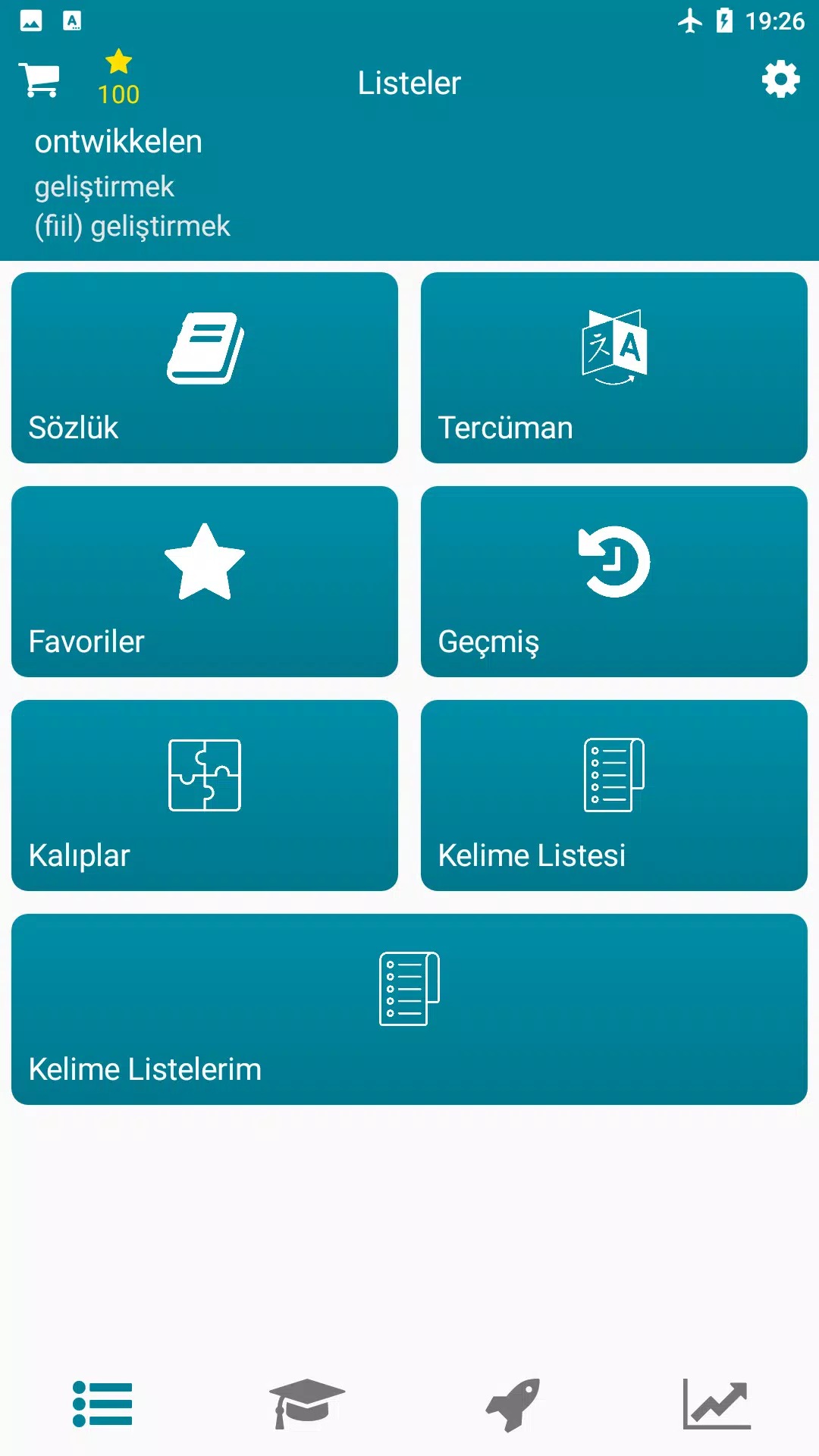Screen dimensions: 819x1456
Task: Switch to the statistics chart tab
Action: click(717, 1404)
